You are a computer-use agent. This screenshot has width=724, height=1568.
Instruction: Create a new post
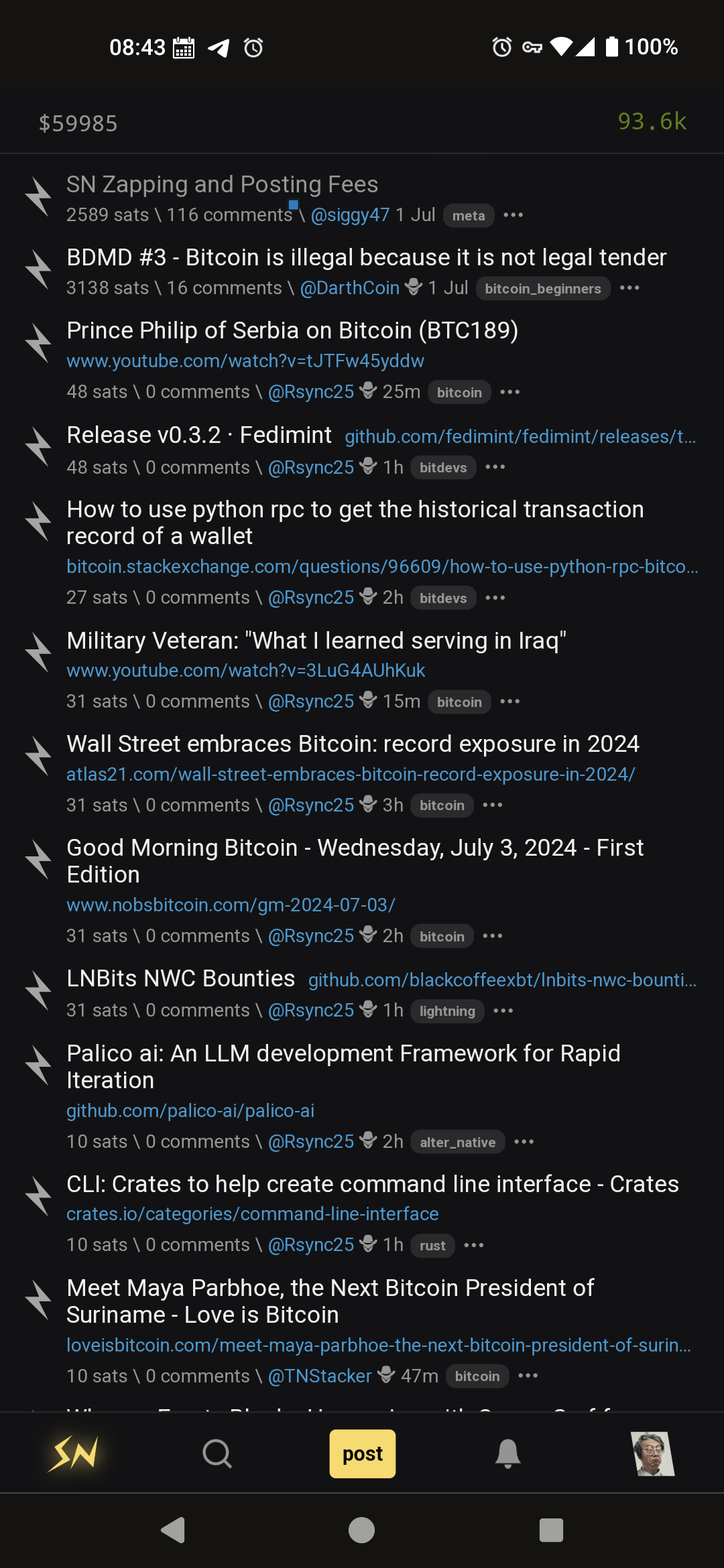[362, 1454]
